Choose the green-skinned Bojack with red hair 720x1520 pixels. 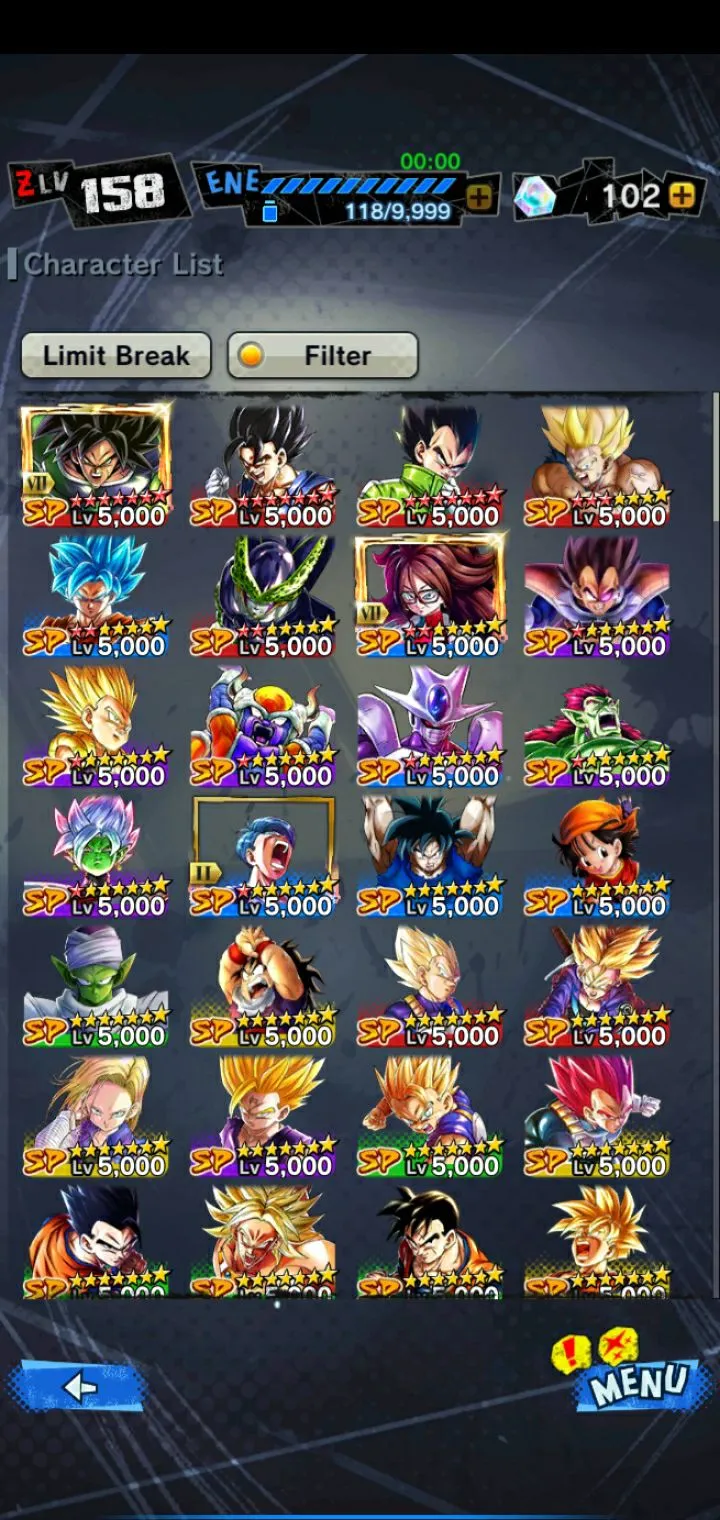[597, 724]
